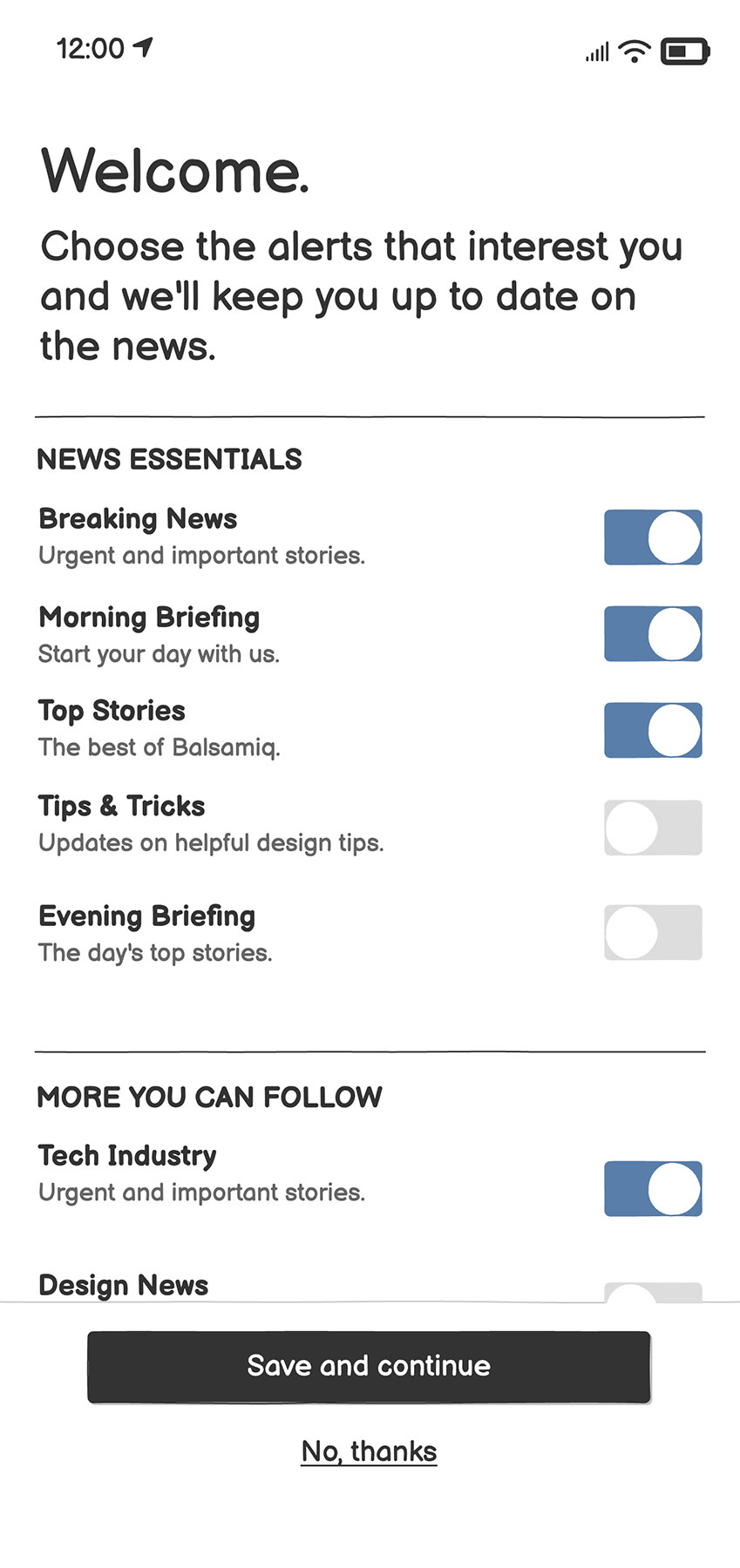Toggle off Top Stories alerts

[653, 730]
